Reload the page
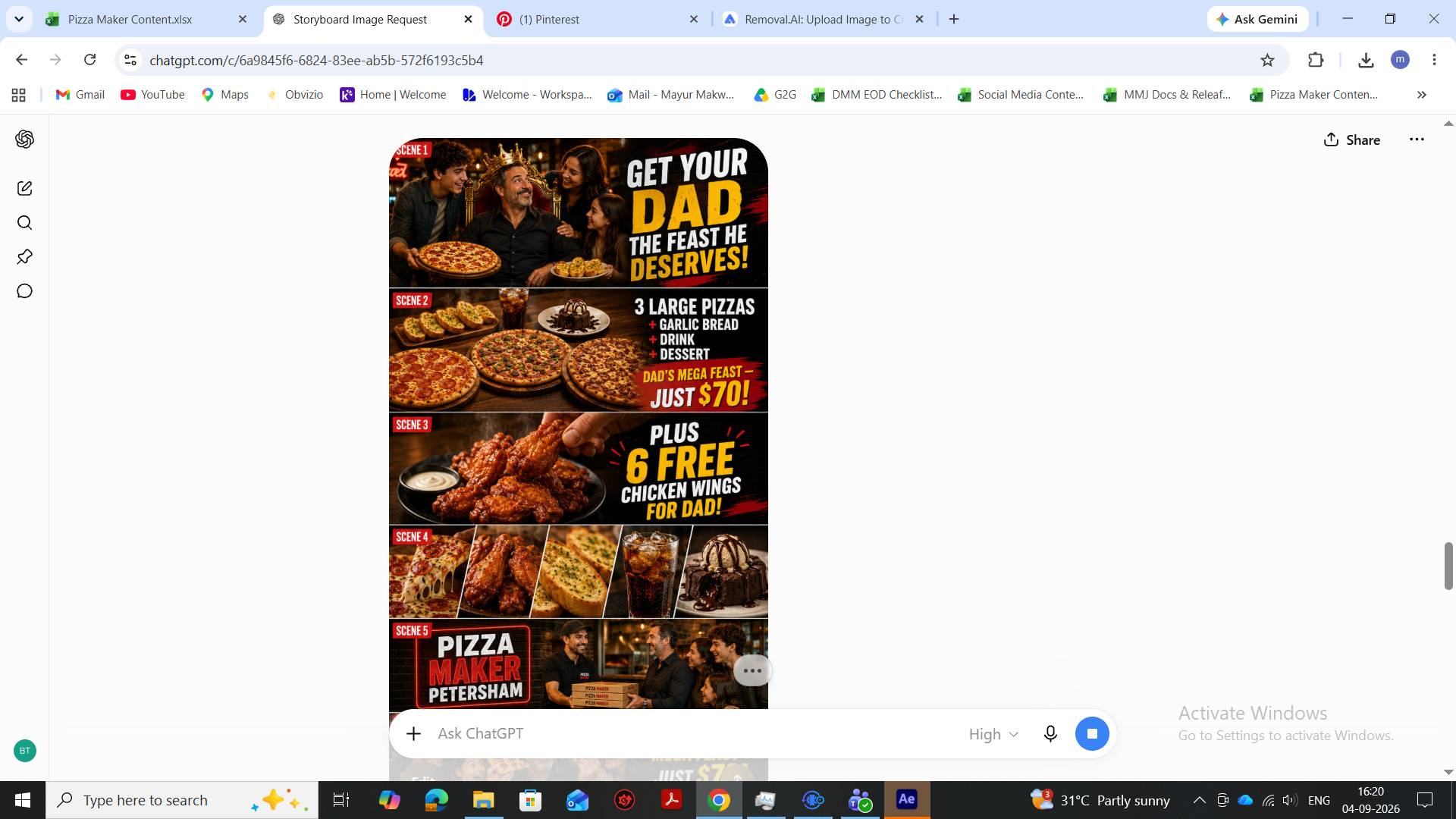 (89, 60)
